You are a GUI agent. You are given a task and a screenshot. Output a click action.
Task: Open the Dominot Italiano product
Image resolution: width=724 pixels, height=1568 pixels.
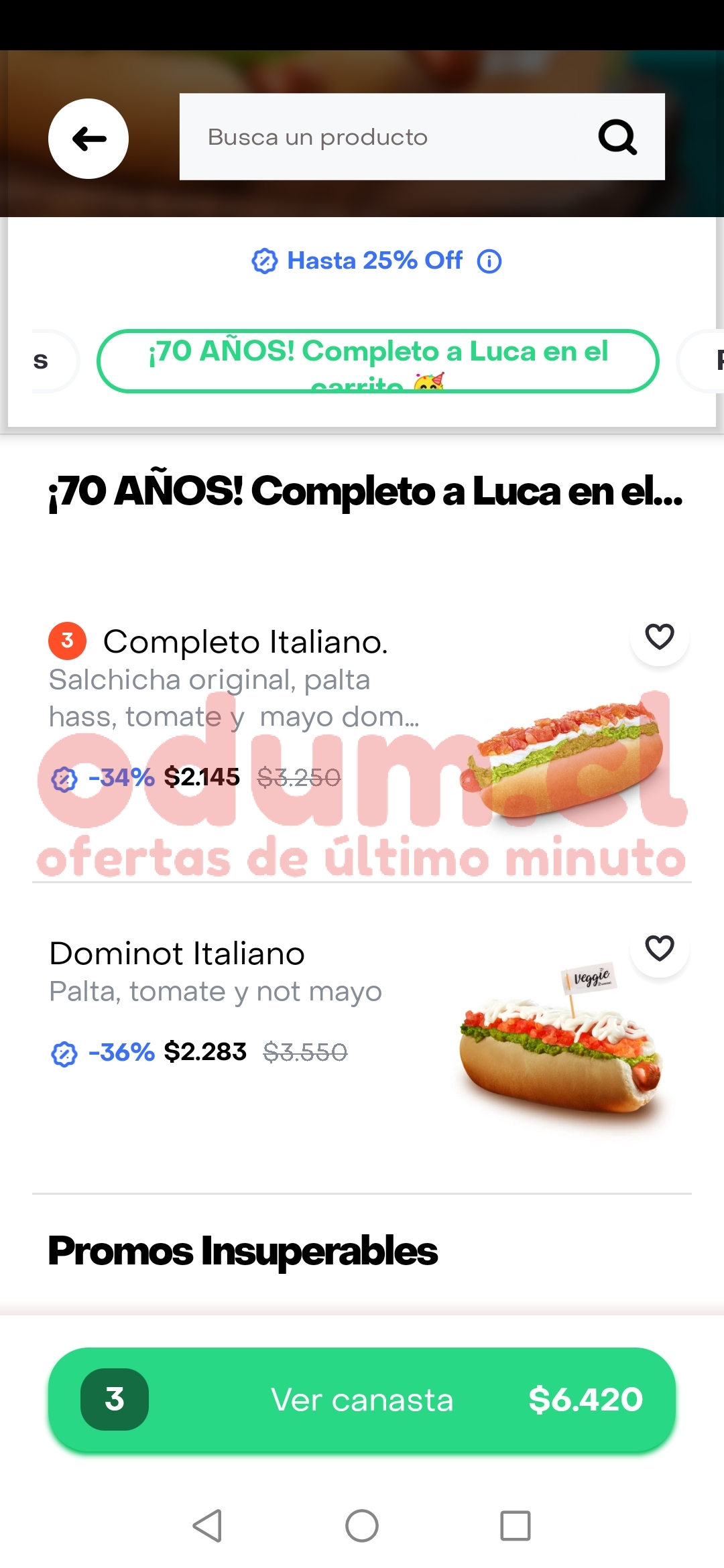click(x=178, y=954)
